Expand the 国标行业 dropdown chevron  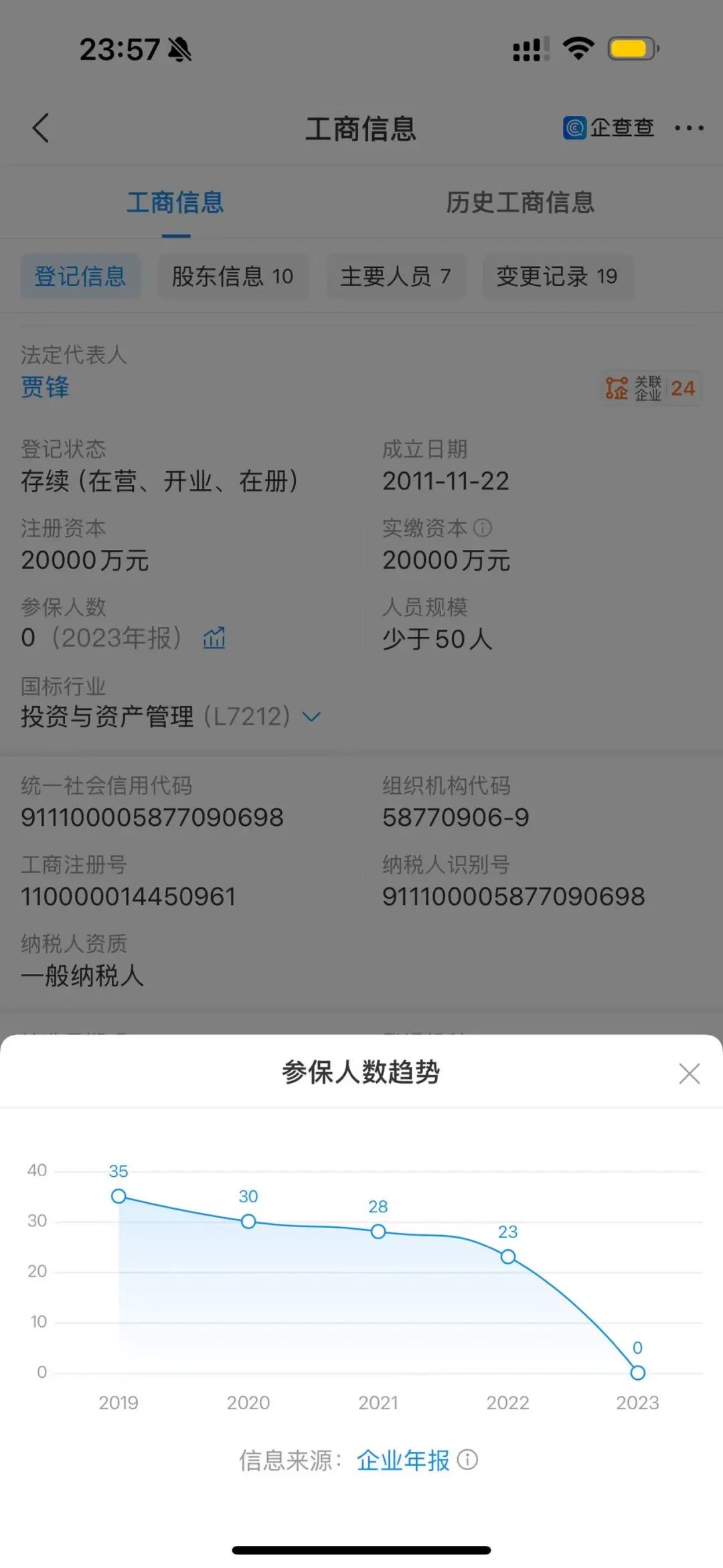tap(311, 717)
